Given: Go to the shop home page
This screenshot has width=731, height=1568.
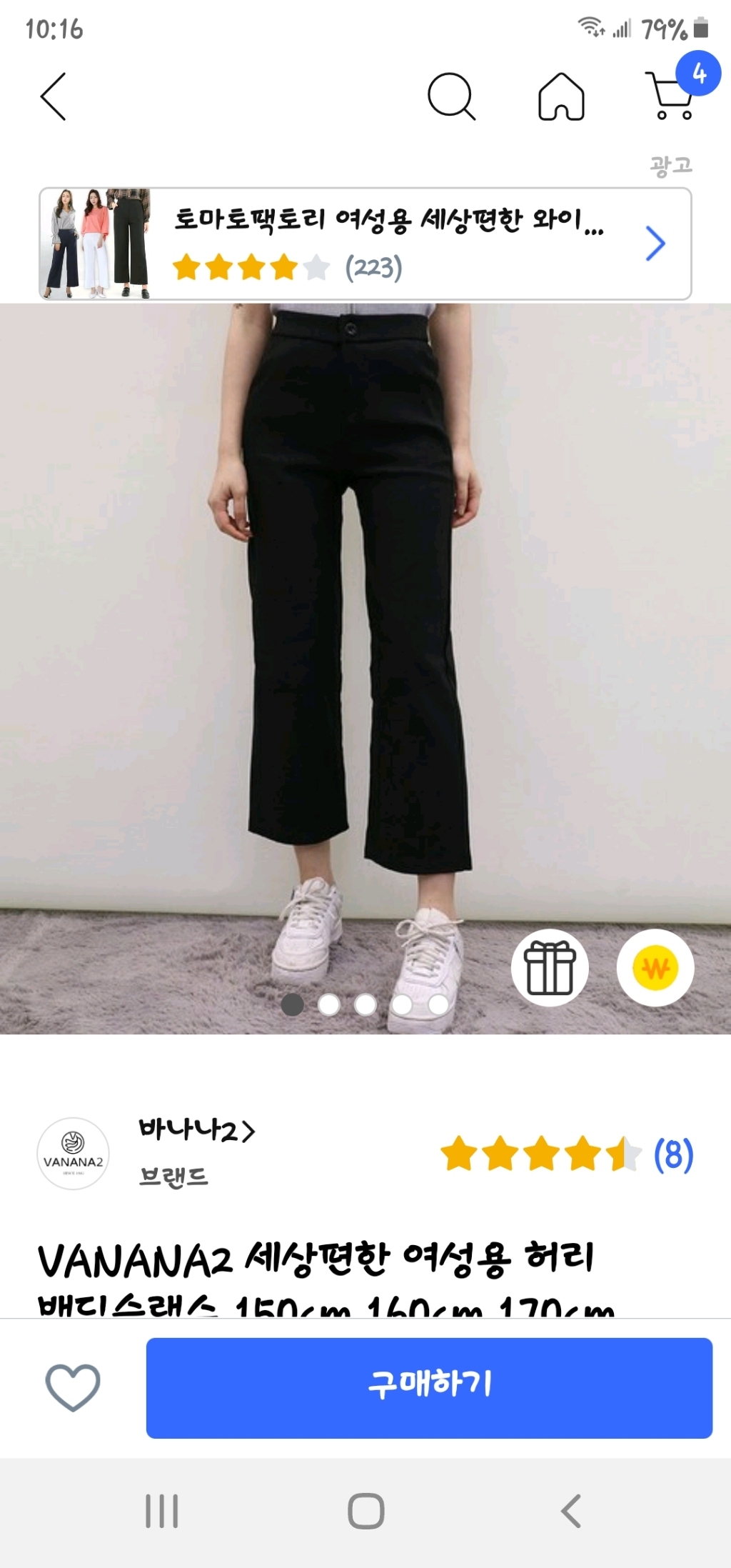Looking at the screenshot, I should pyautogui.click(x=561, y=96).
